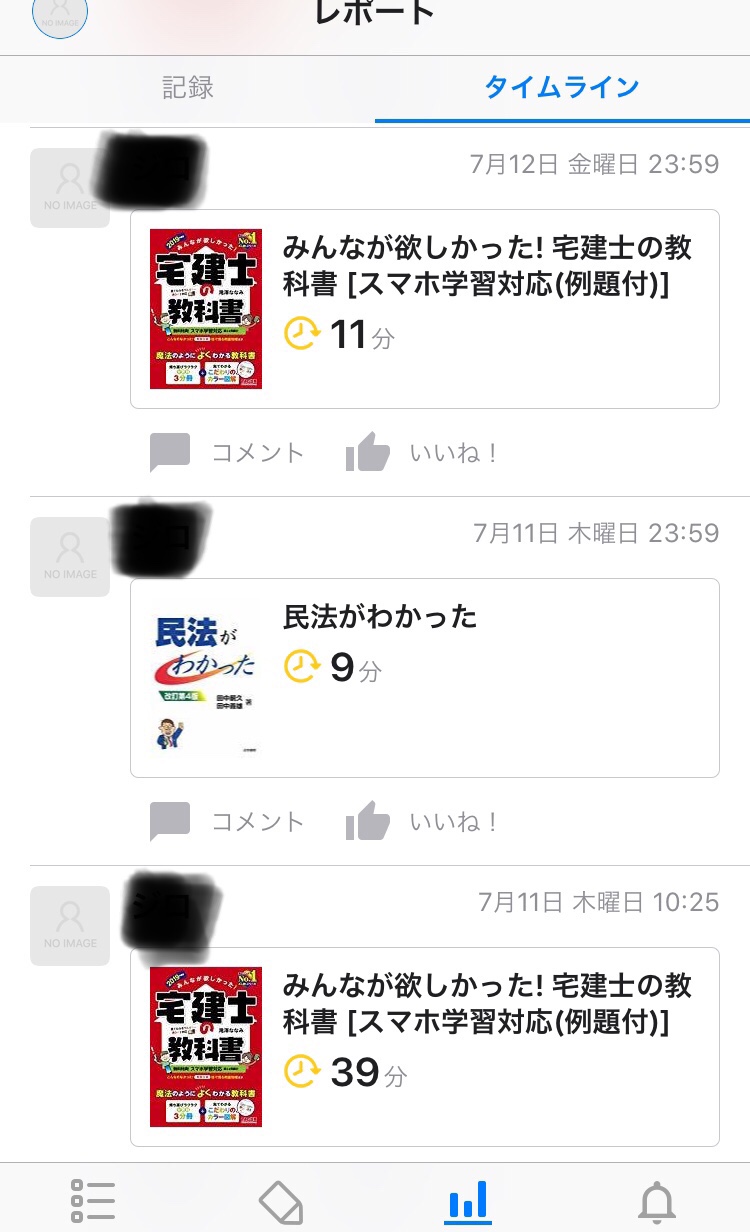
Task: Select the タイムライン tab
Action: [561, 88]
